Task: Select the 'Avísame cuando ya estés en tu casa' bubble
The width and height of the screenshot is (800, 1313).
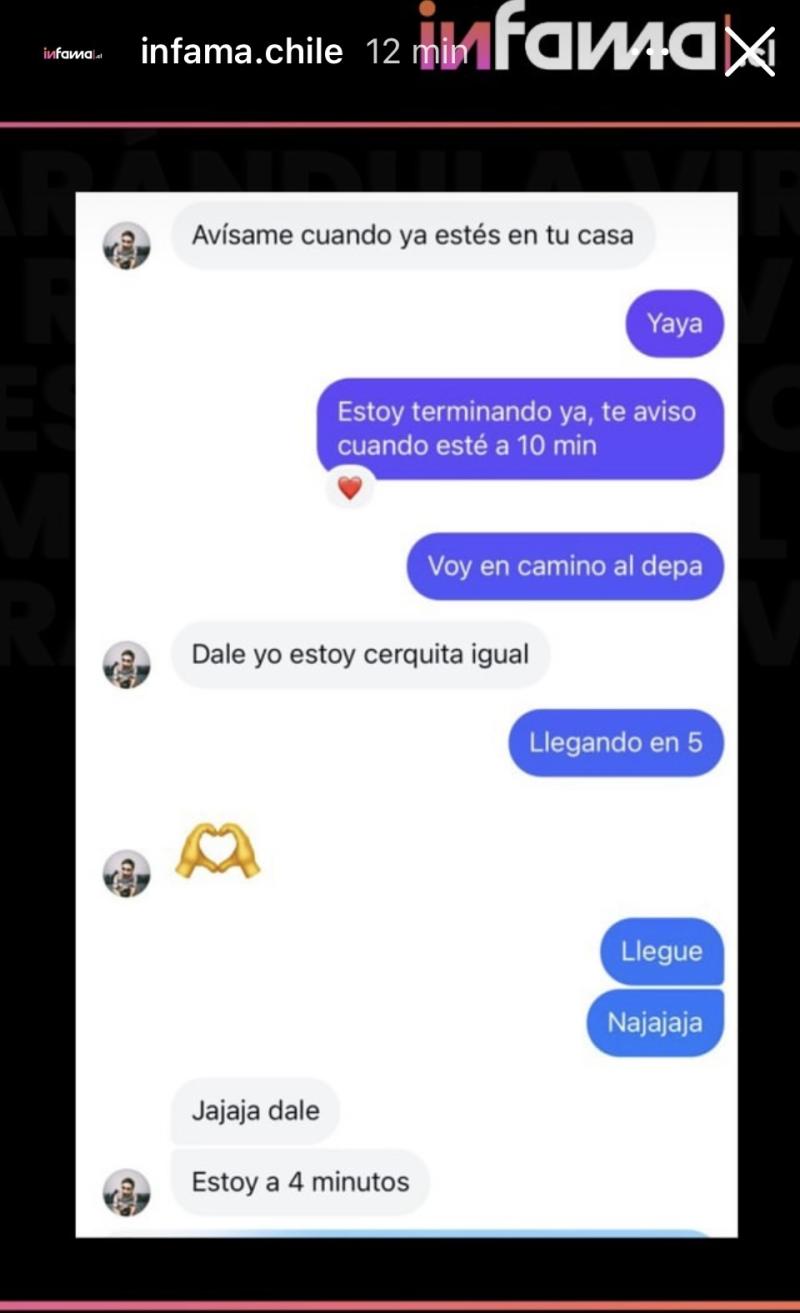Action: point(413,236)
